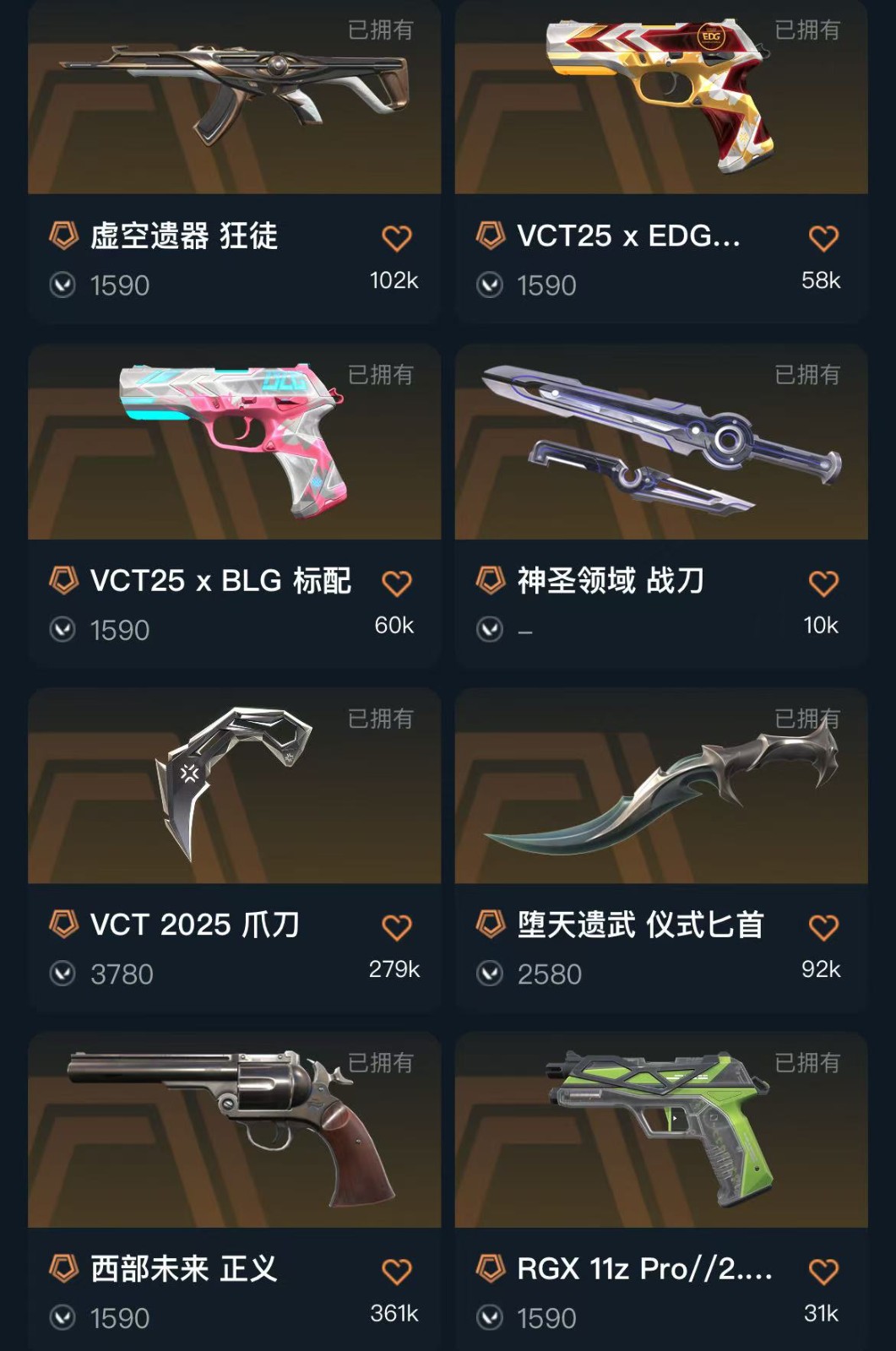Favorite the VCT 2025 爪刀 skin
Image resolution: width=896 pixels, height=1351 pixels.
(x=396, y=927)
